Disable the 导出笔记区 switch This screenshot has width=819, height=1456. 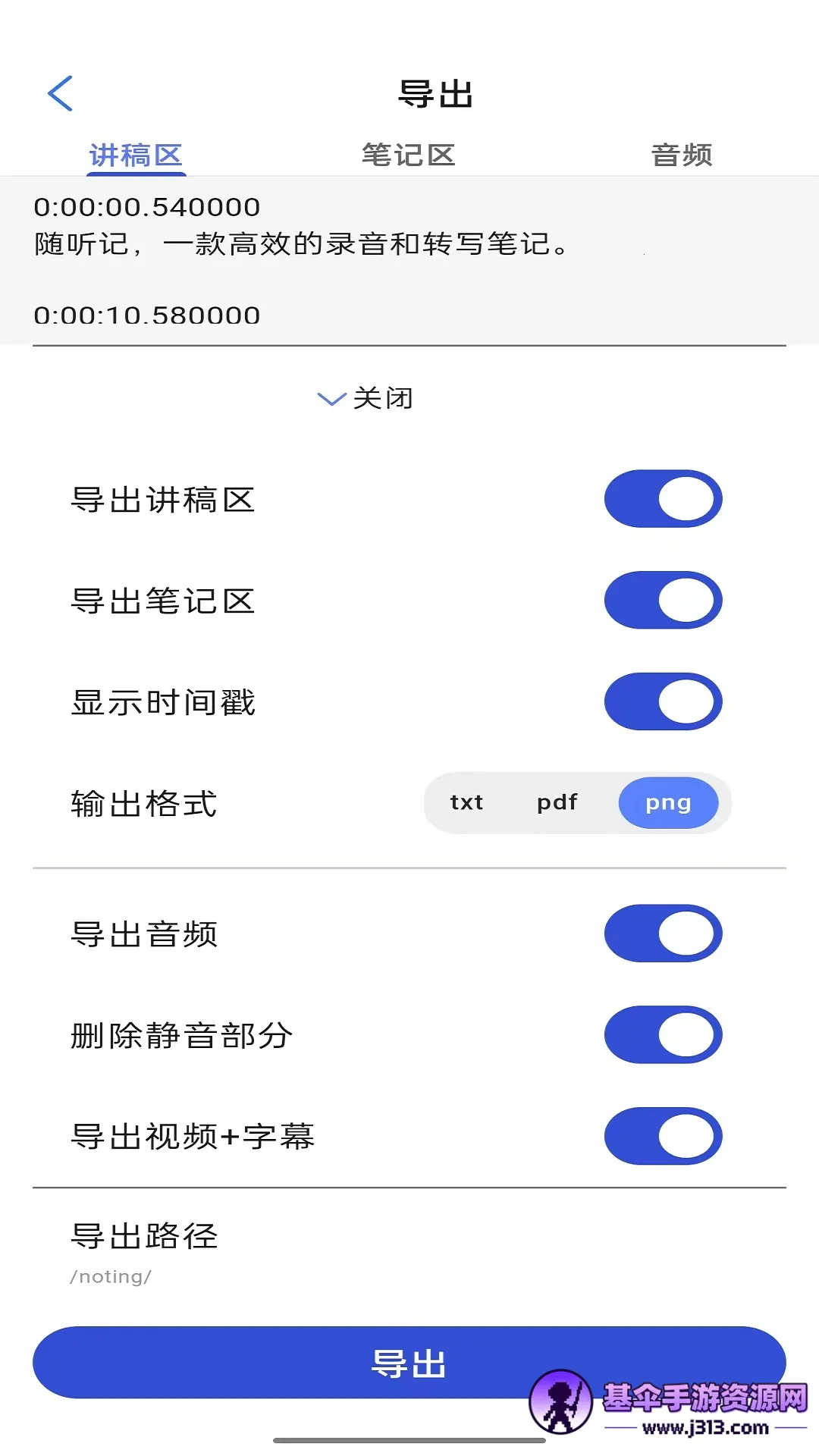[x=663, y=601]
